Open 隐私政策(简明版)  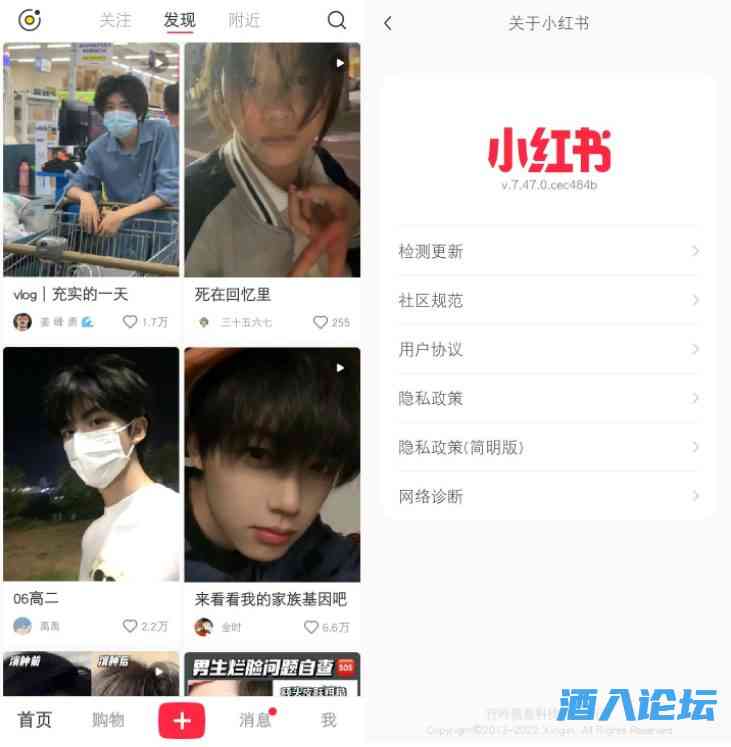point(548,447)
